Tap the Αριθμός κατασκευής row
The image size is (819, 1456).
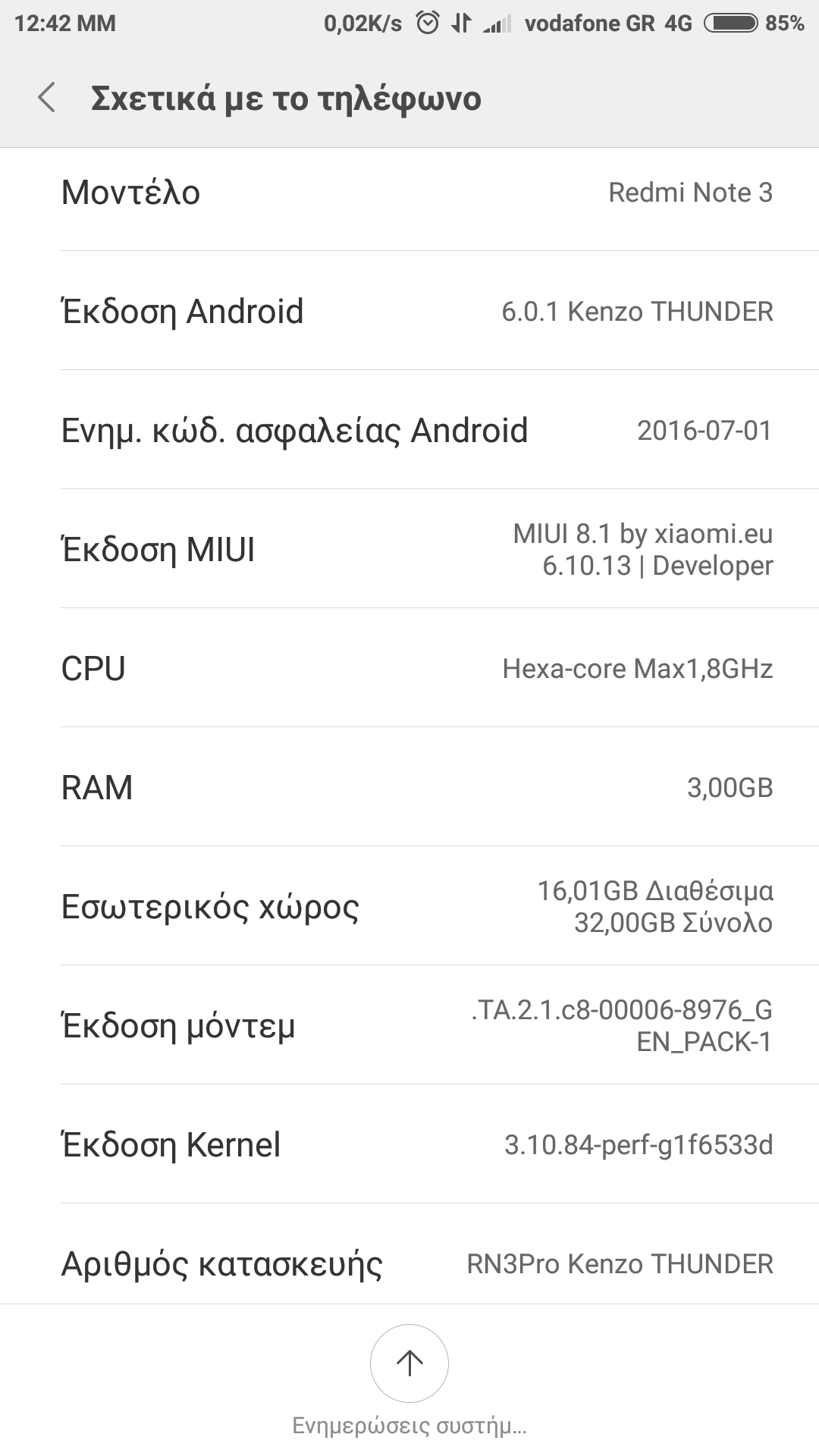click(x=409, y=1263)
